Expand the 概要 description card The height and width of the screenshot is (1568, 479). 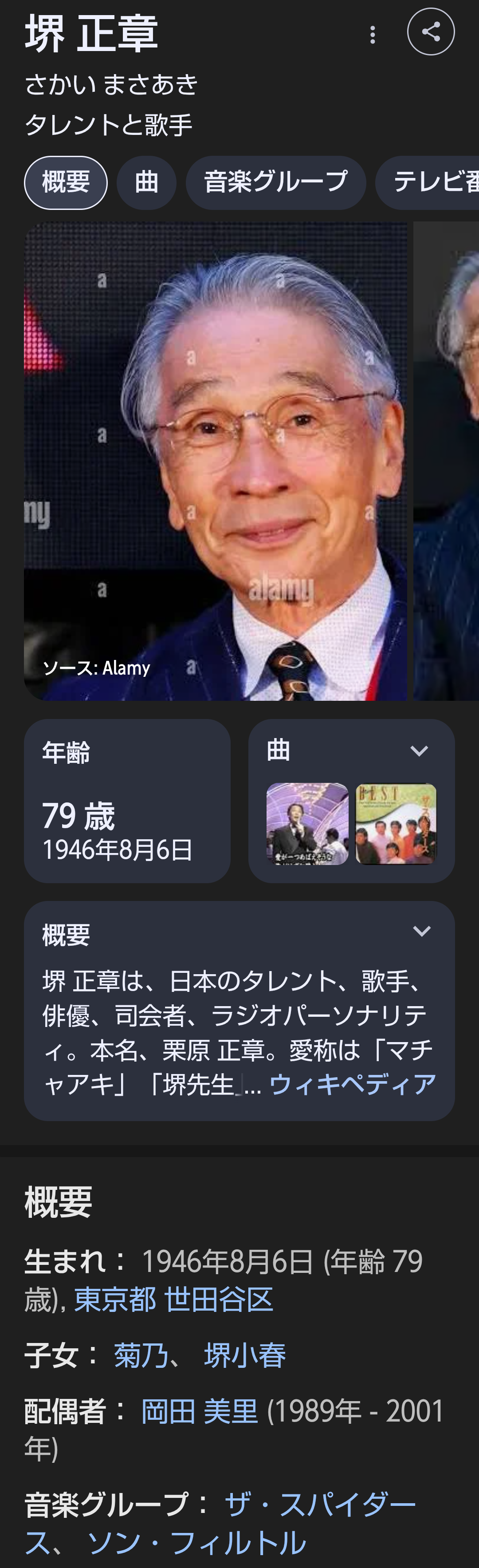421,931
